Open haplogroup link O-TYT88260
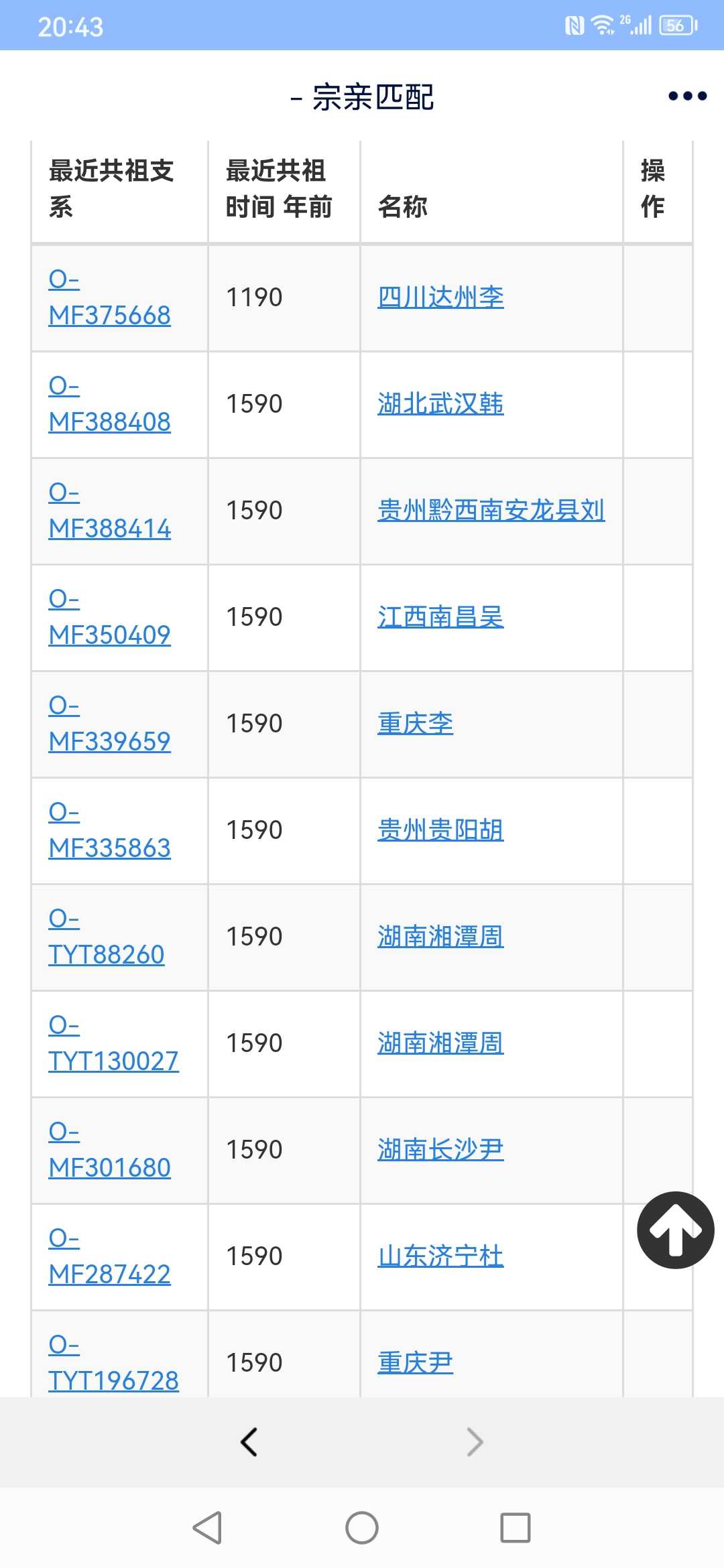The width and height of the screenshot is (724, 1568). tap(107, 936)
